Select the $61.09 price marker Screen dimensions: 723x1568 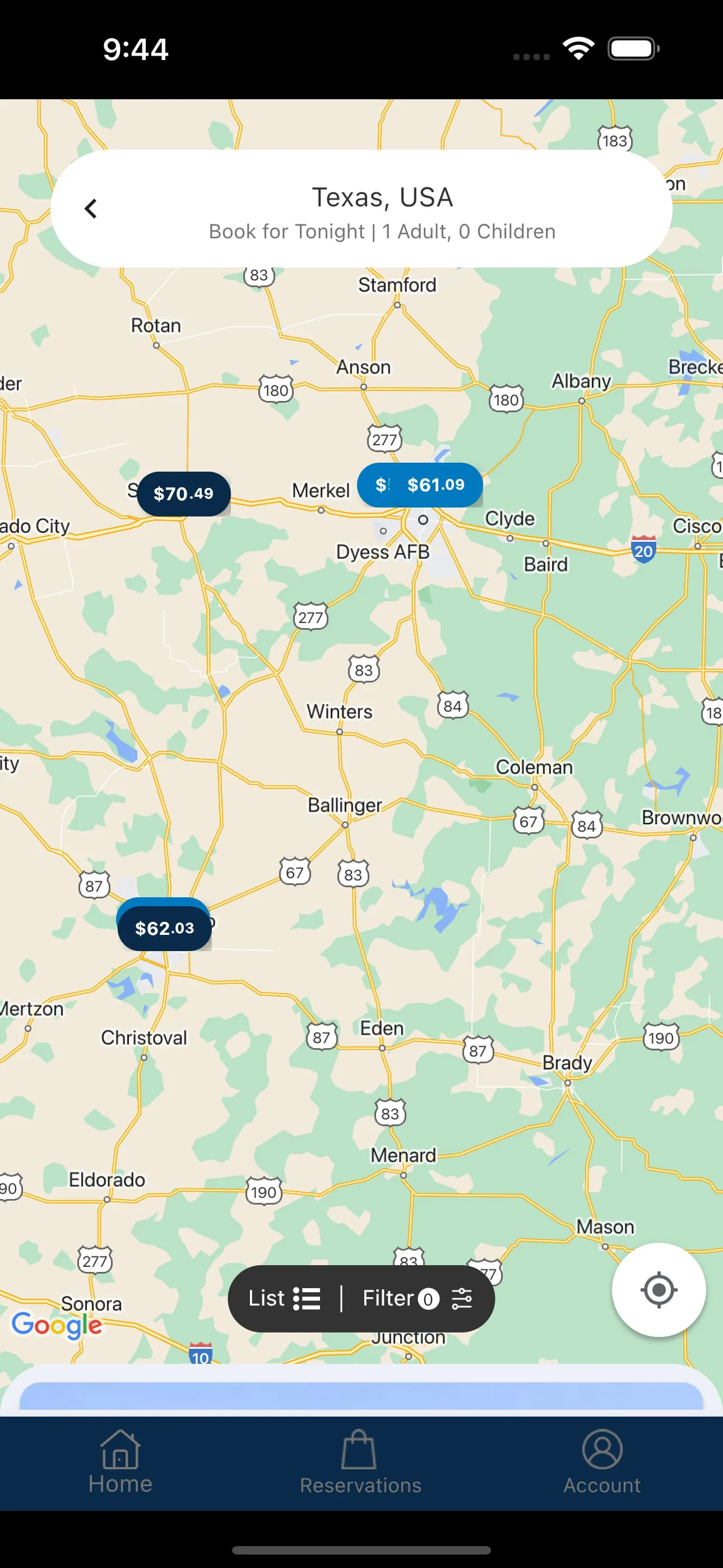[x=435, y=485]
